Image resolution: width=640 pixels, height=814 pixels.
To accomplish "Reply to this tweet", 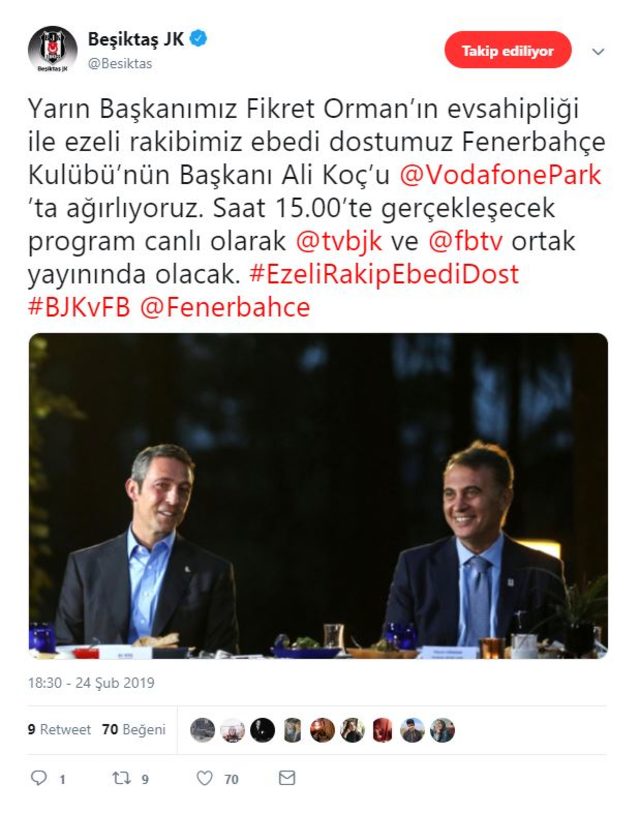I will coord(40,778).
